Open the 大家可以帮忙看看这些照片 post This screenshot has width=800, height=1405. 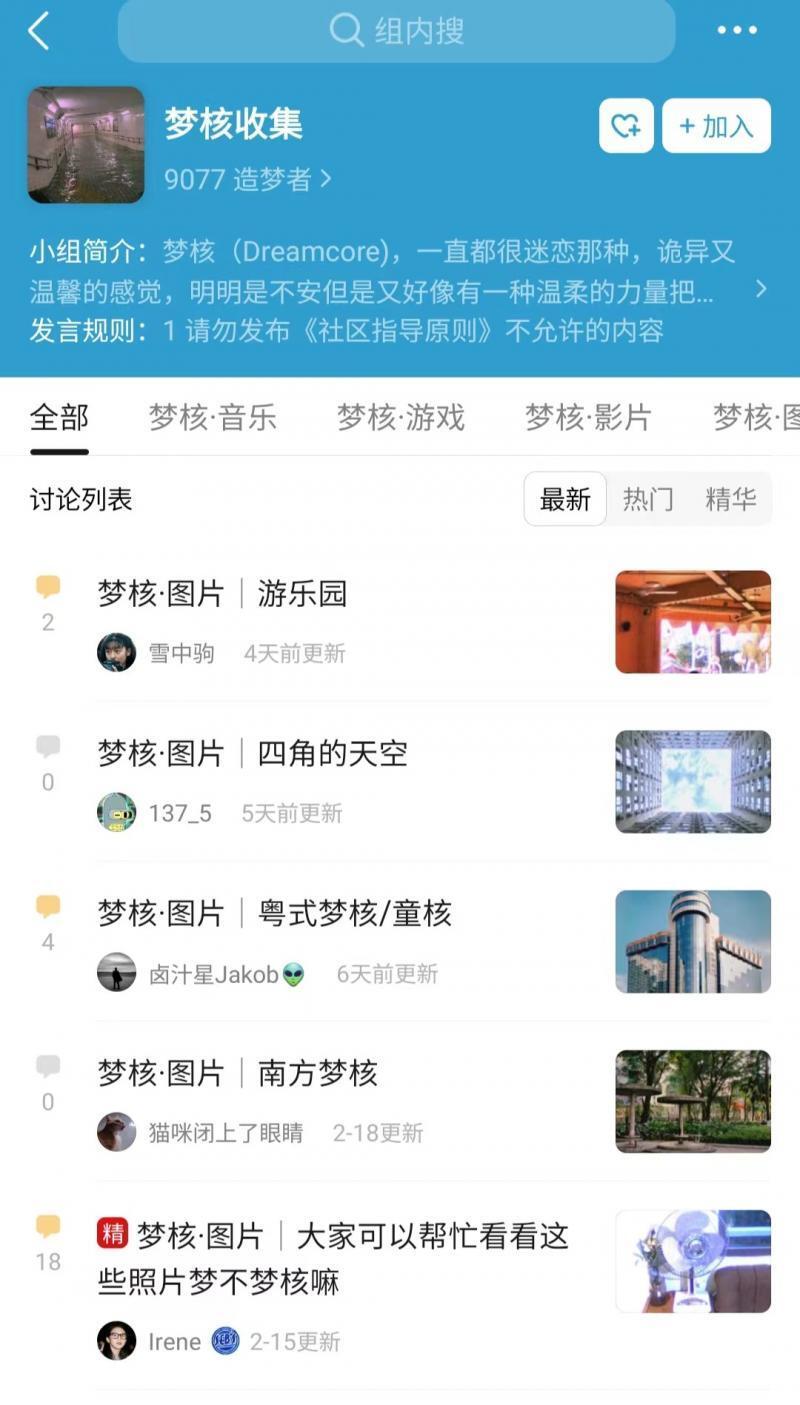333,1258
